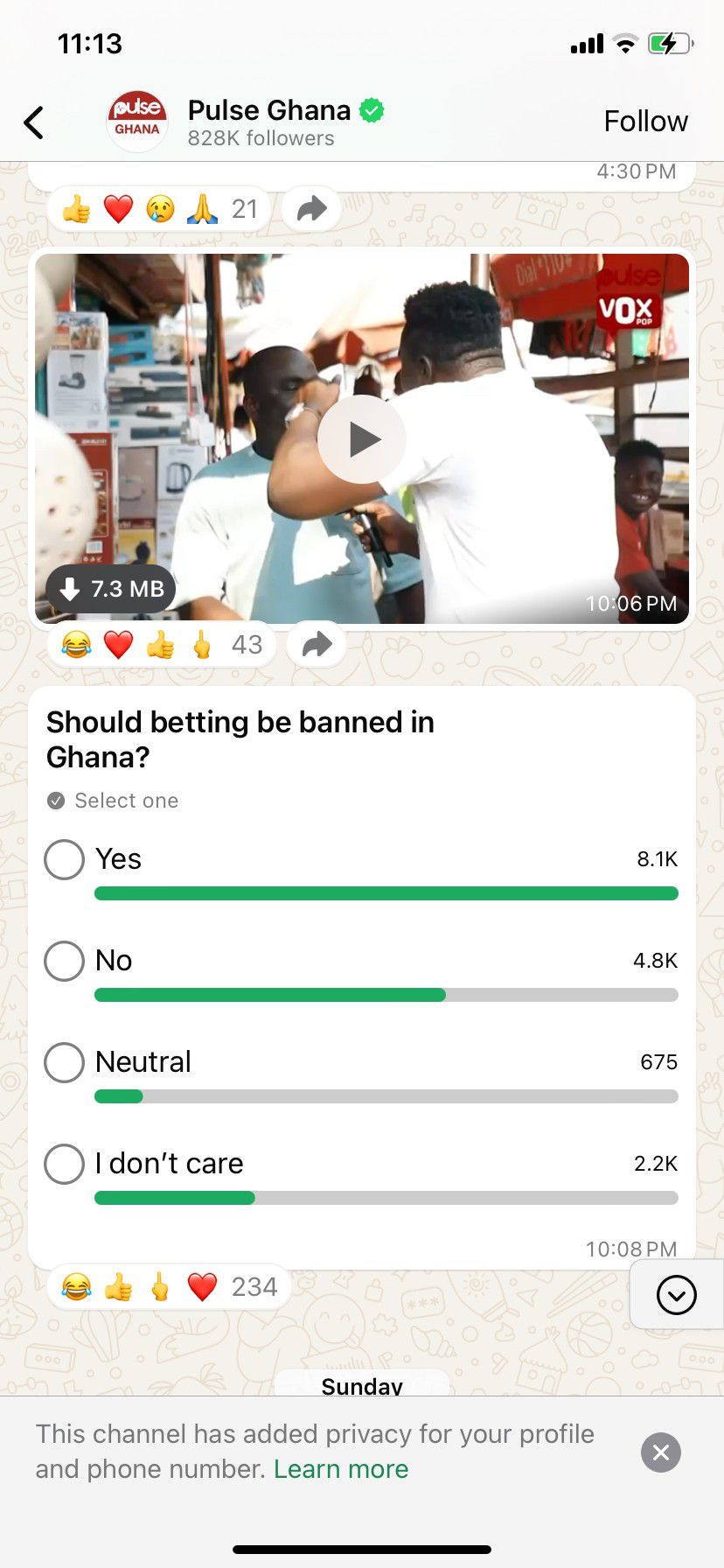The width and height of the screenshot is (724, 1568).
Task: Forward the Vox Pop video message
Action: tap(317, 645)
